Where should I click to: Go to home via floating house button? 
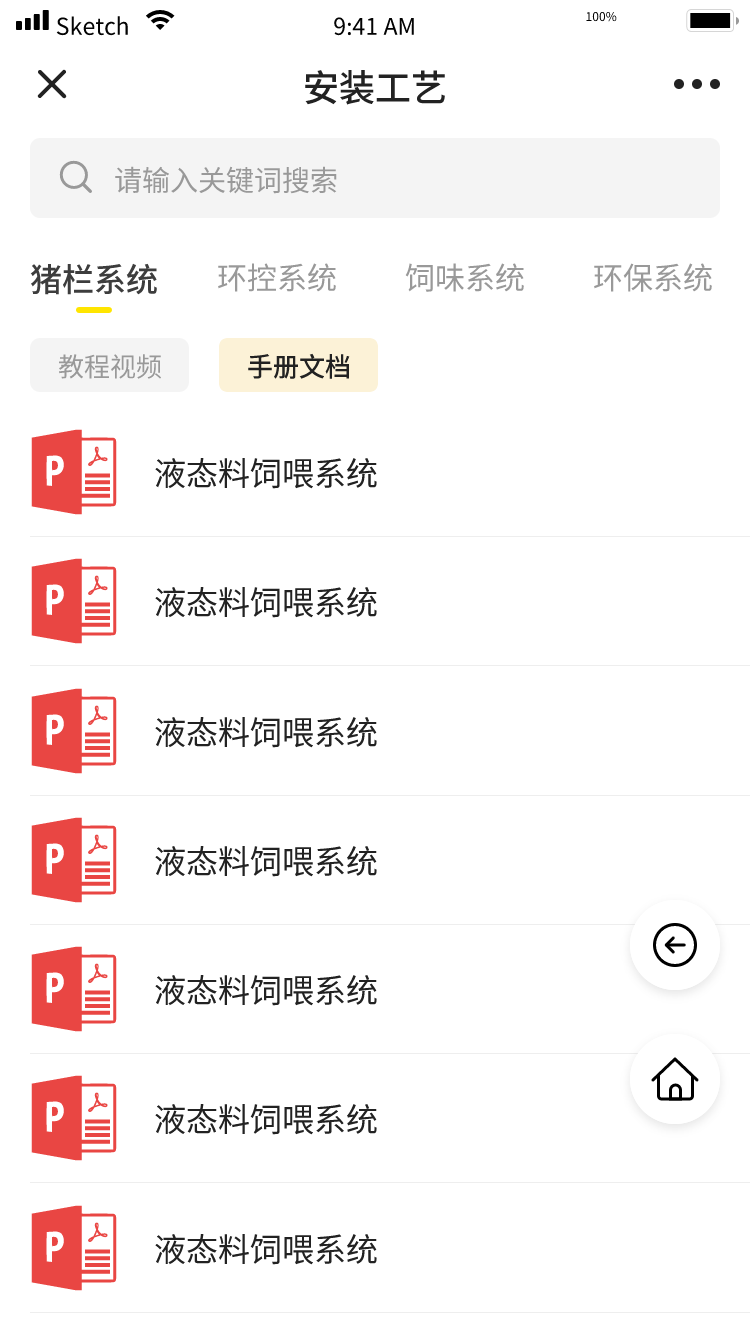click(x=675, y=1079)
